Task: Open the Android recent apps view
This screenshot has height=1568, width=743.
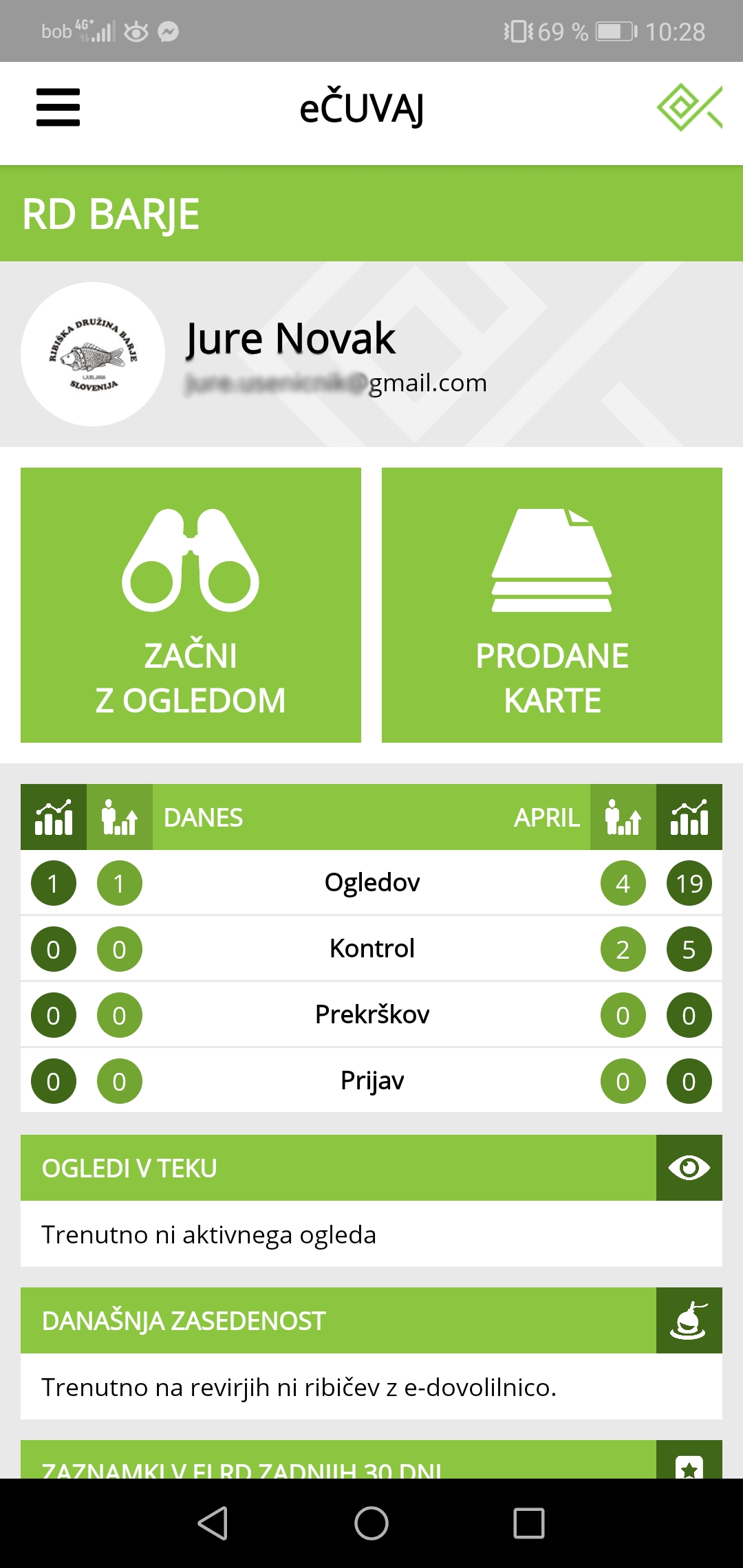Action: pyautogui.click(x=529, y=1523)
